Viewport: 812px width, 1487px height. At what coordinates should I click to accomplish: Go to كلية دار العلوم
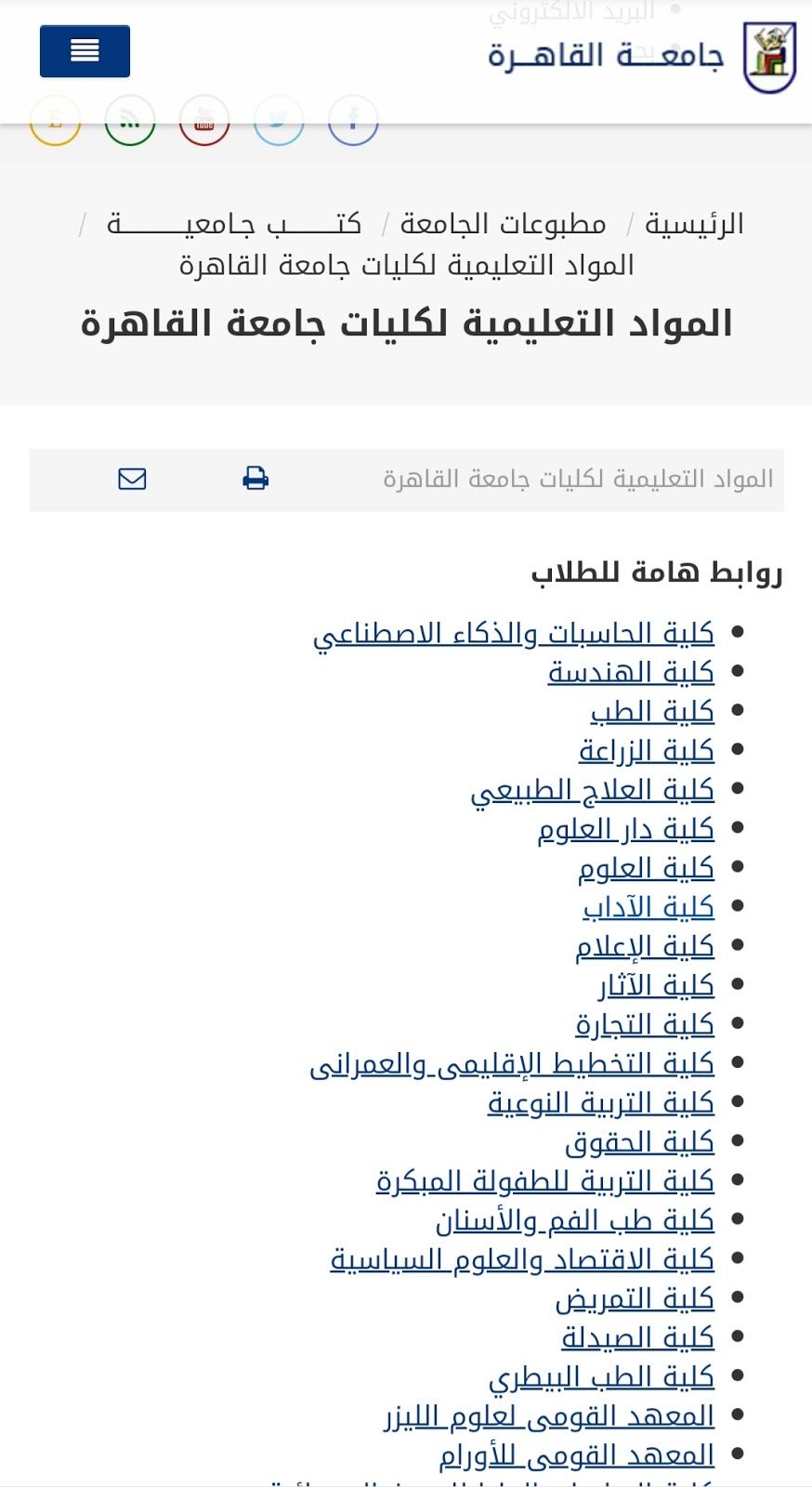click(626, 829)
